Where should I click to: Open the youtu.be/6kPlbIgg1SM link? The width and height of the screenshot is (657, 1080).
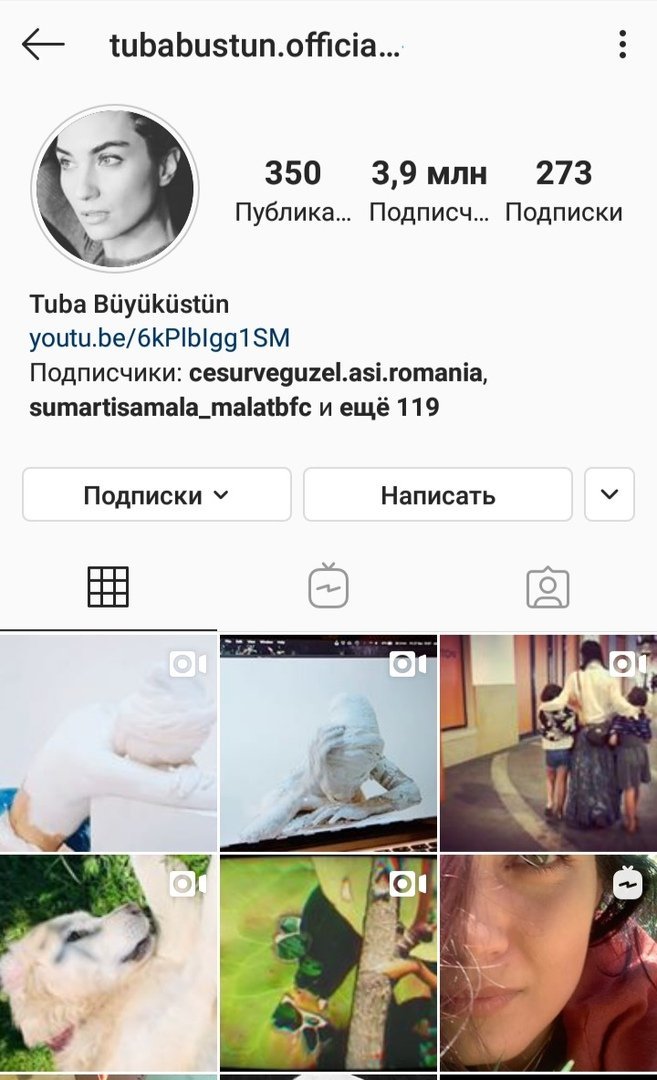(159, 338)
